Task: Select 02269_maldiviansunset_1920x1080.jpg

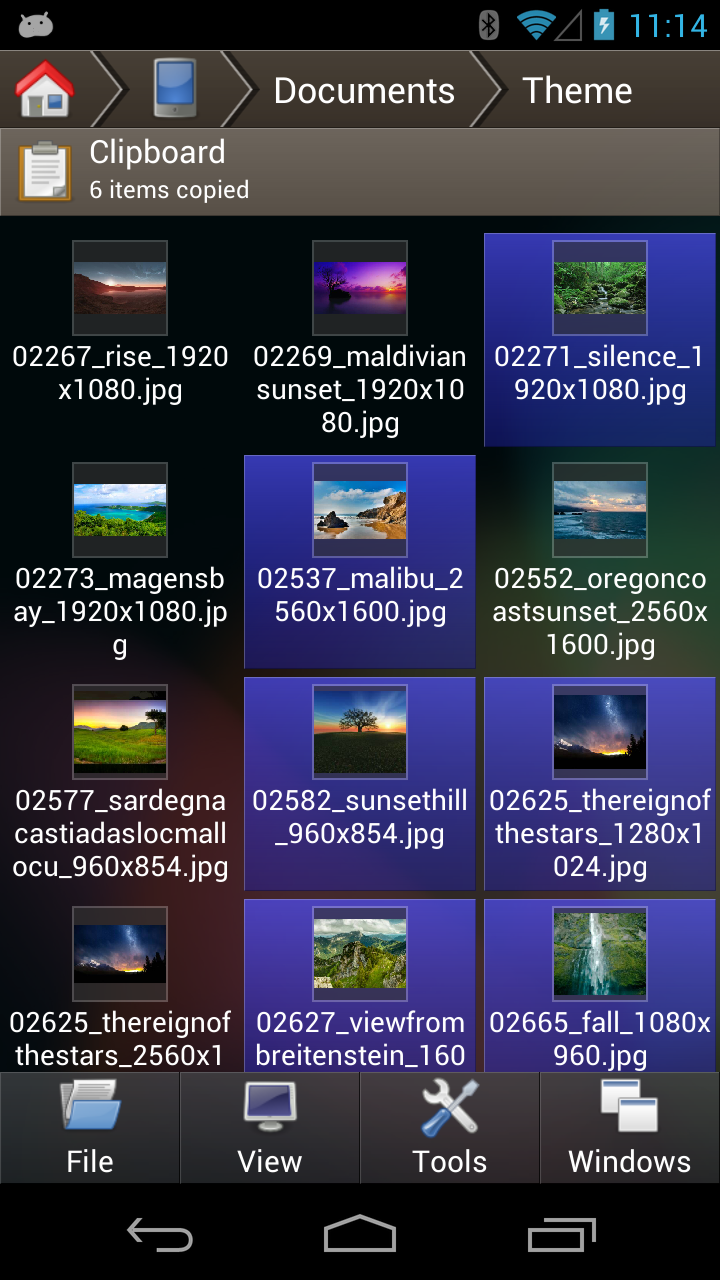Action: (360, 290)
